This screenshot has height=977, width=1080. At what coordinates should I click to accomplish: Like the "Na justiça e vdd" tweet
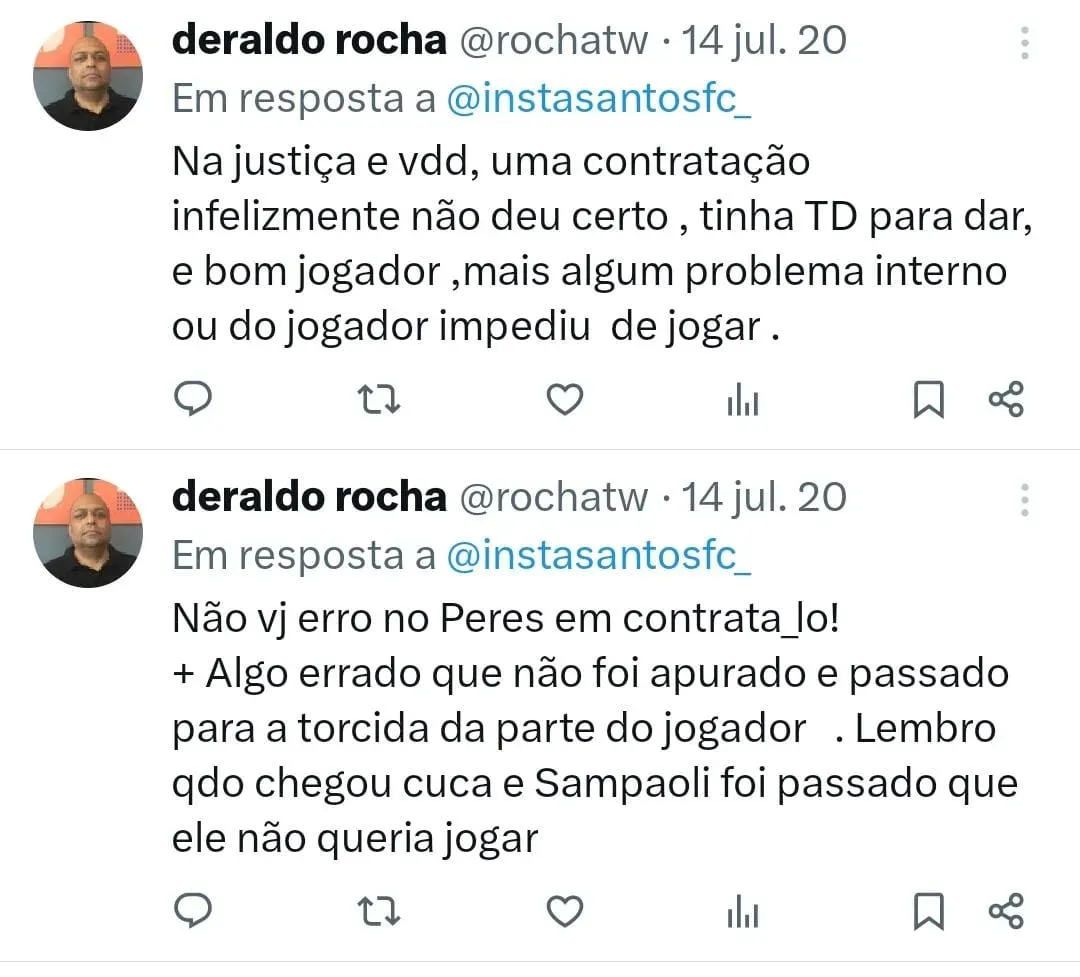(565, 400)
